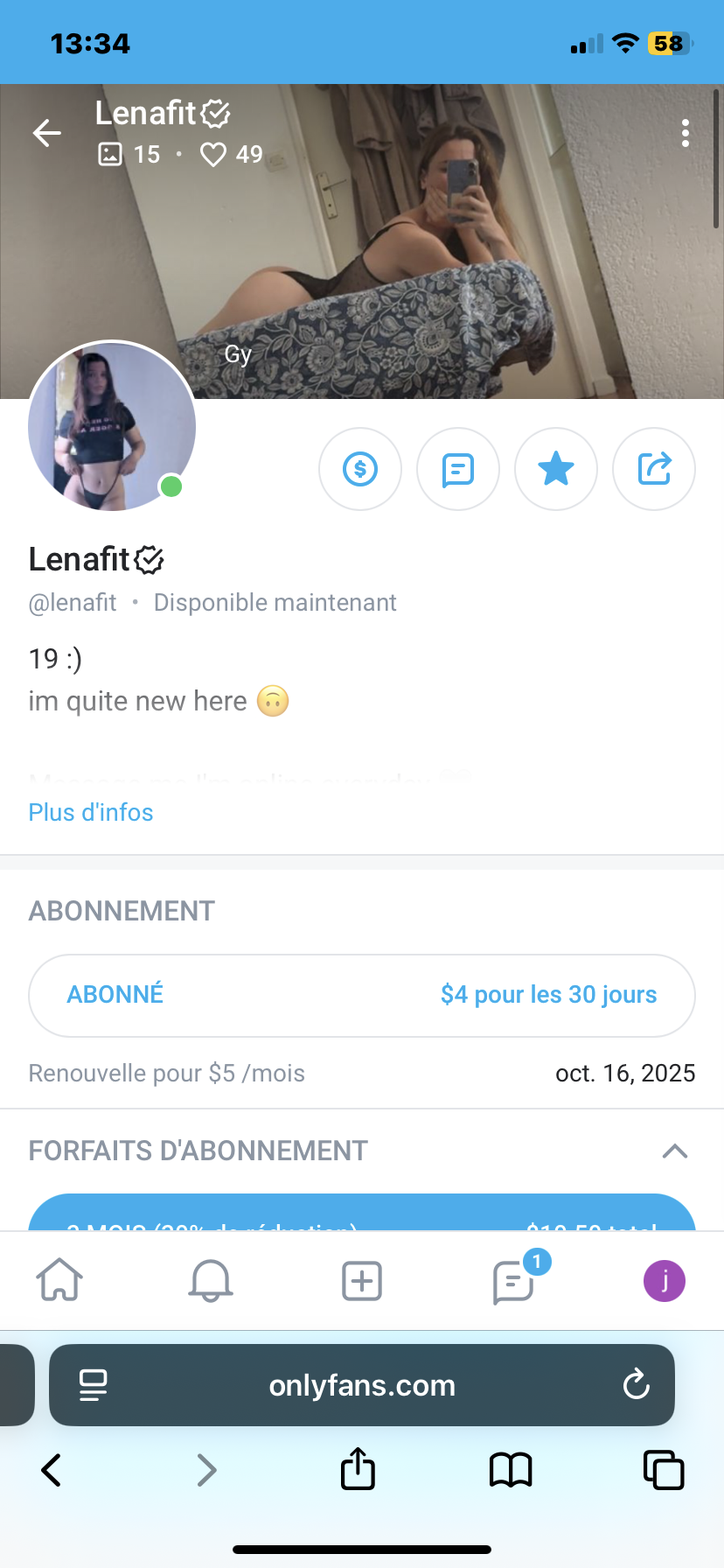Open Lenafit's profile picture
724x1568 pixels.
pos(112,426)
